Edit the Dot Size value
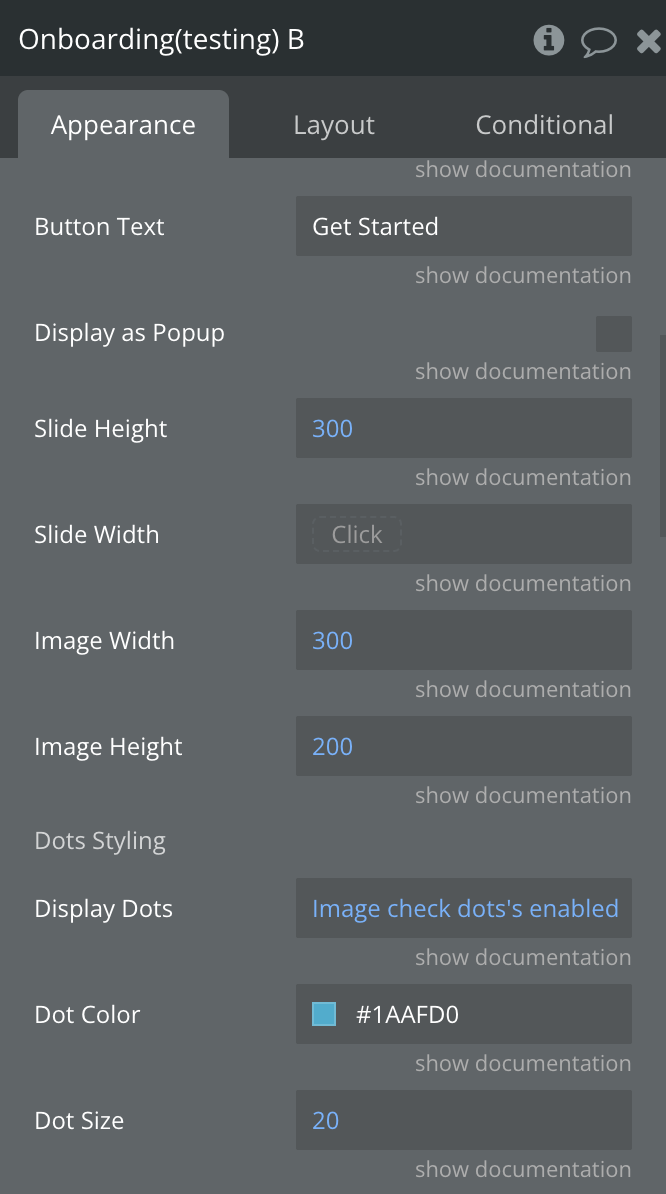The width and height of the screenshot is (666, 1194). pos(463,1121)
